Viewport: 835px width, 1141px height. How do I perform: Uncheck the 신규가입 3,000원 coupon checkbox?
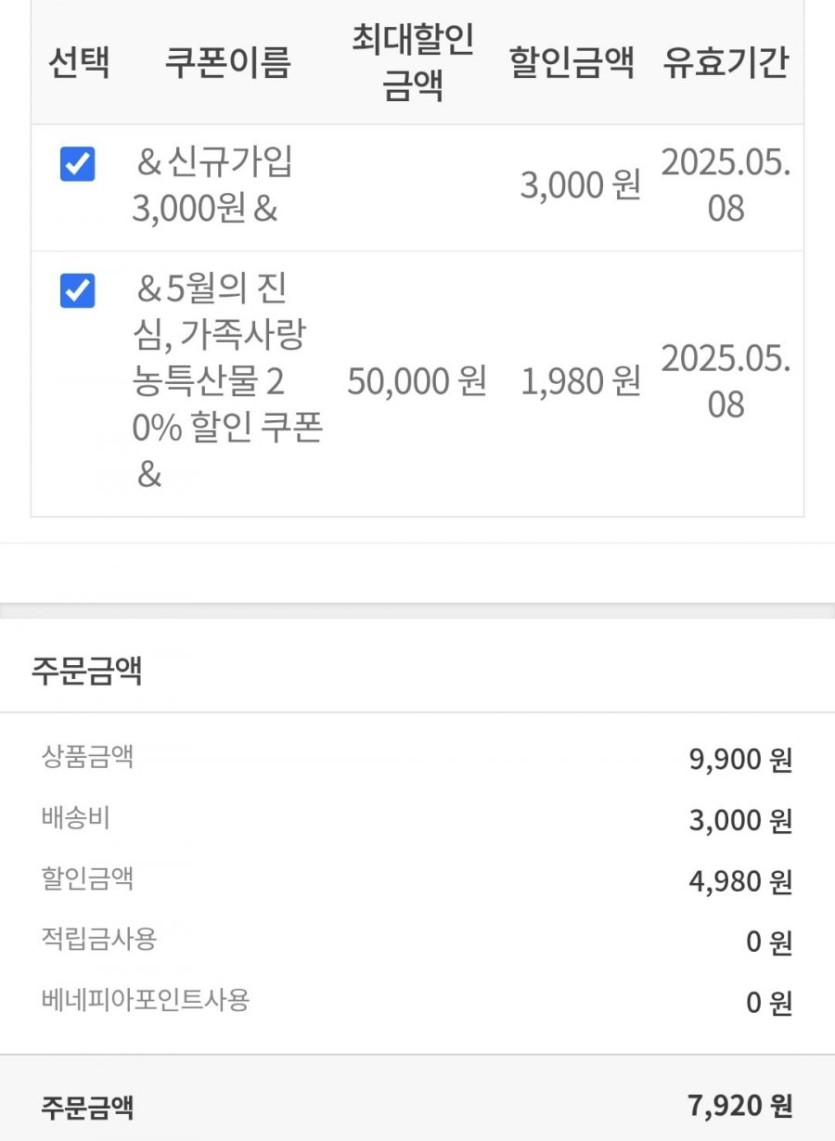pyautogui.click(x=77, y=164)
